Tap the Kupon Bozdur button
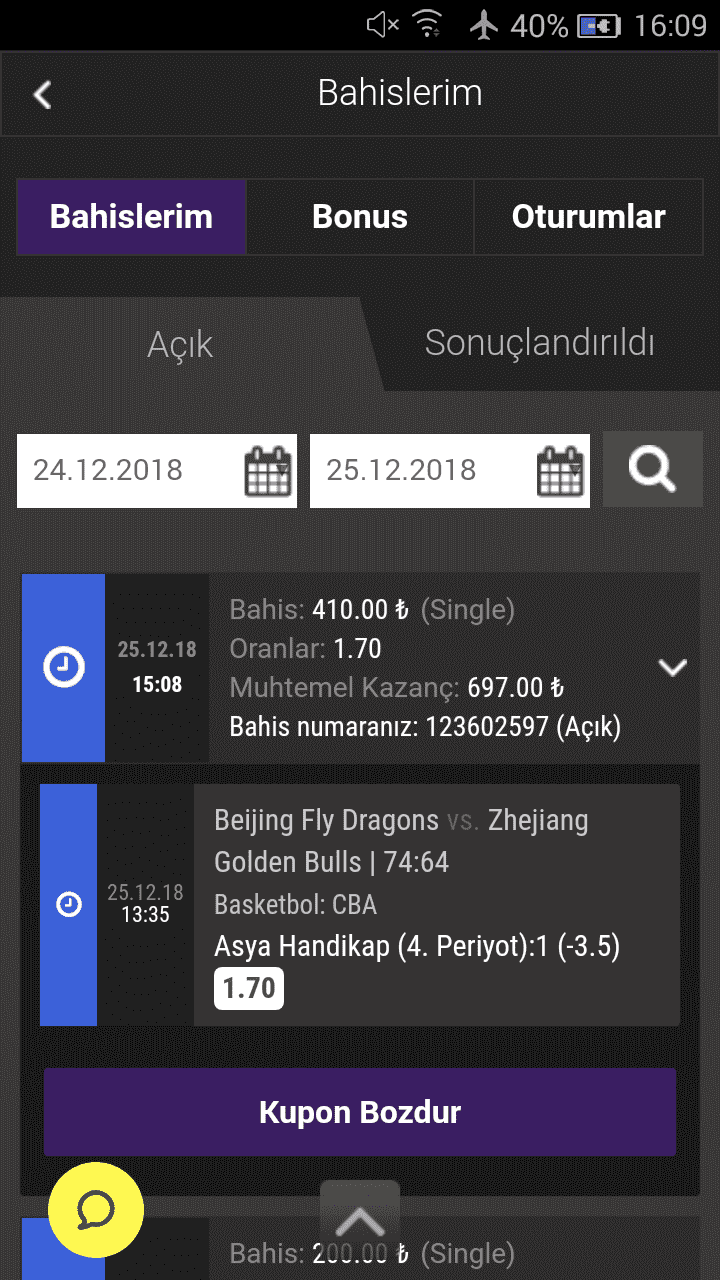This screenshot has width=720, height=1280. pyautogui.click(x=360, y=1112)
